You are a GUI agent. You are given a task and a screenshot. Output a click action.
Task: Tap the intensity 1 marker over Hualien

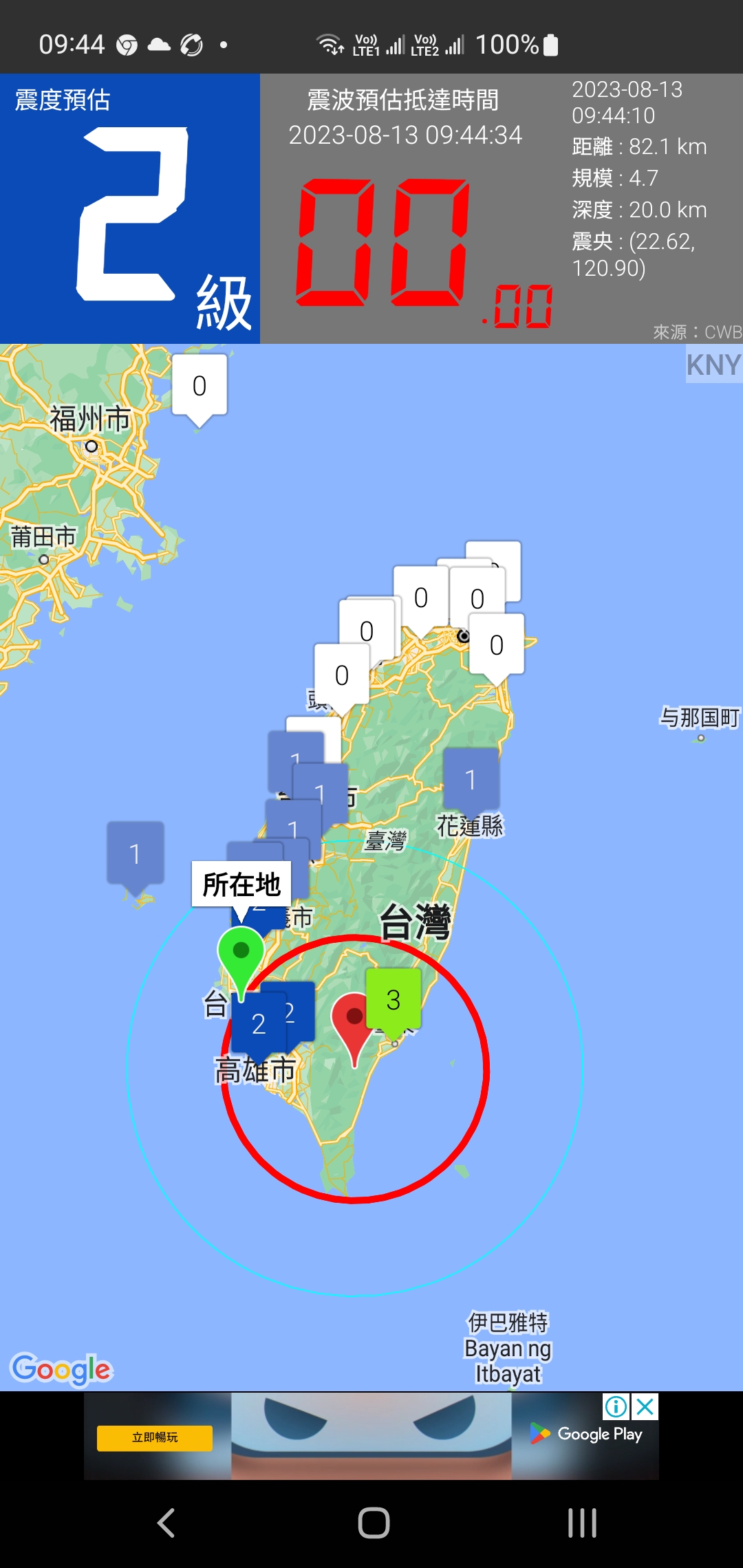pyautogui.click(x=471, y=780)
